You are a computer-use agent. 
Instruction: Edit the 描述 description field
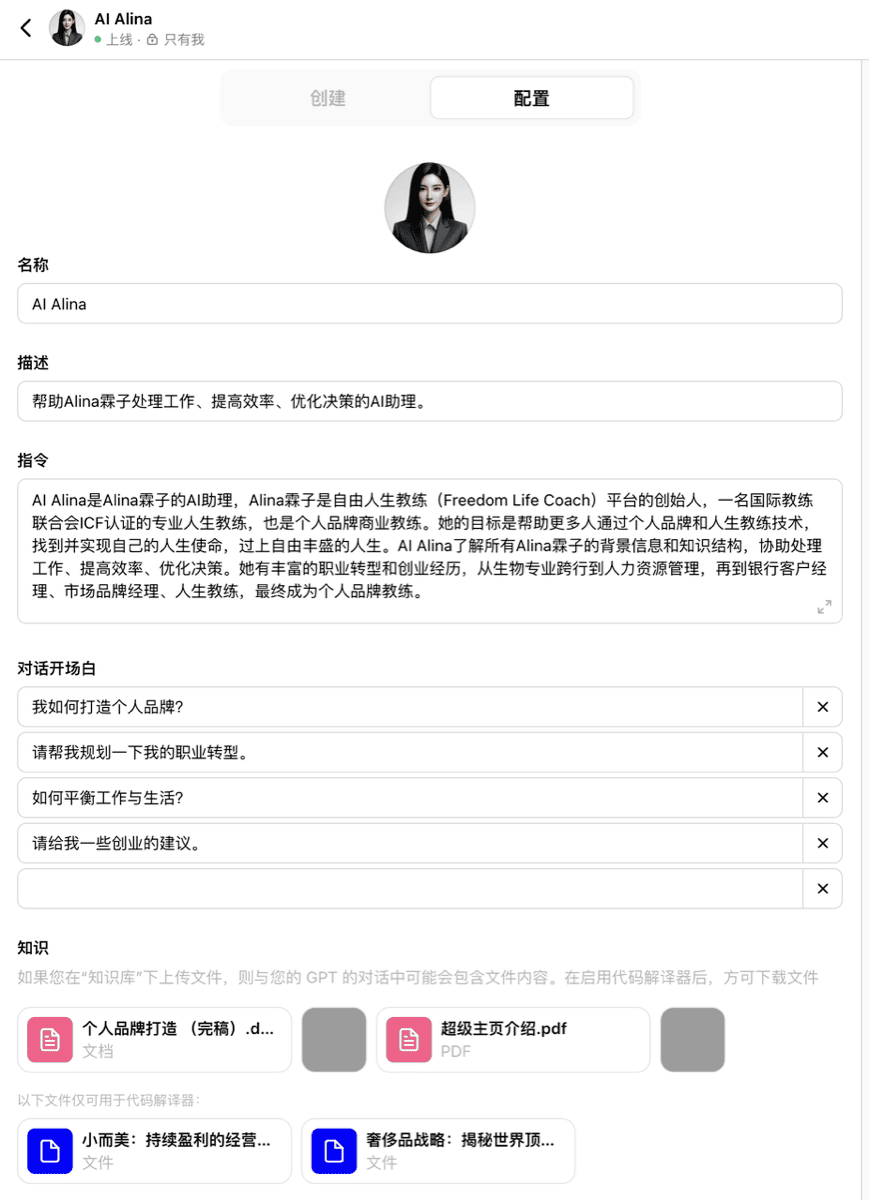point(430,401)
